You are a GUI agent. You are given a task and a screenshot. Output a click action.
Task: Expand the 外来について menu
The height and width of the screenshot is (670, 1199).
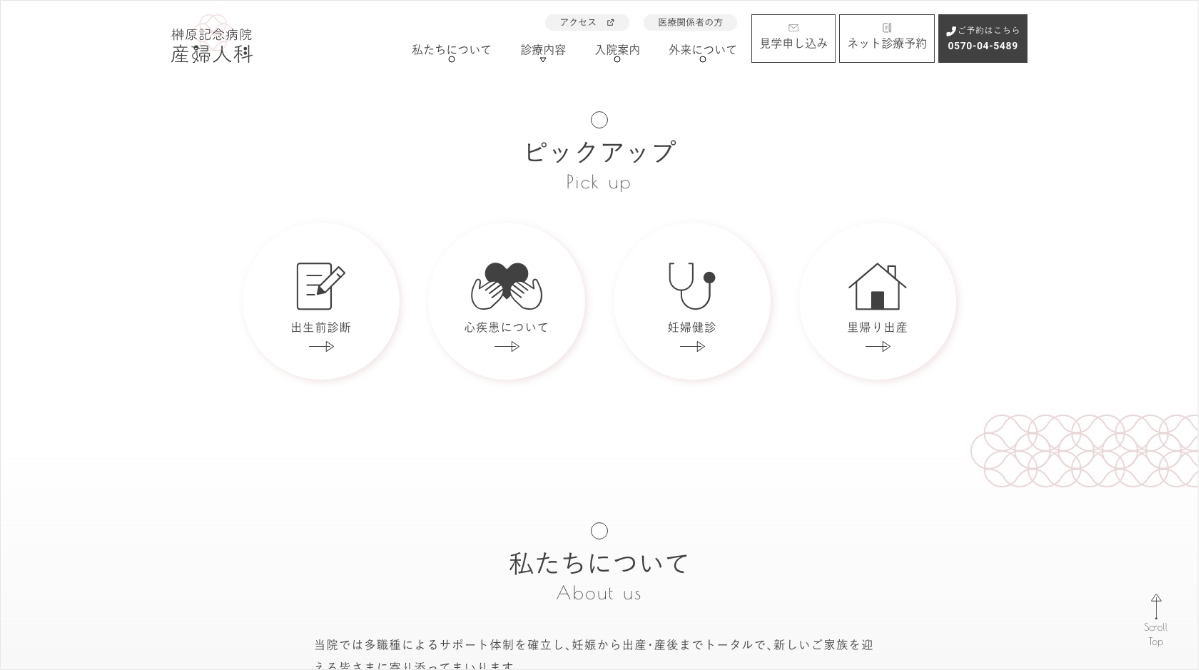[702, 50]
